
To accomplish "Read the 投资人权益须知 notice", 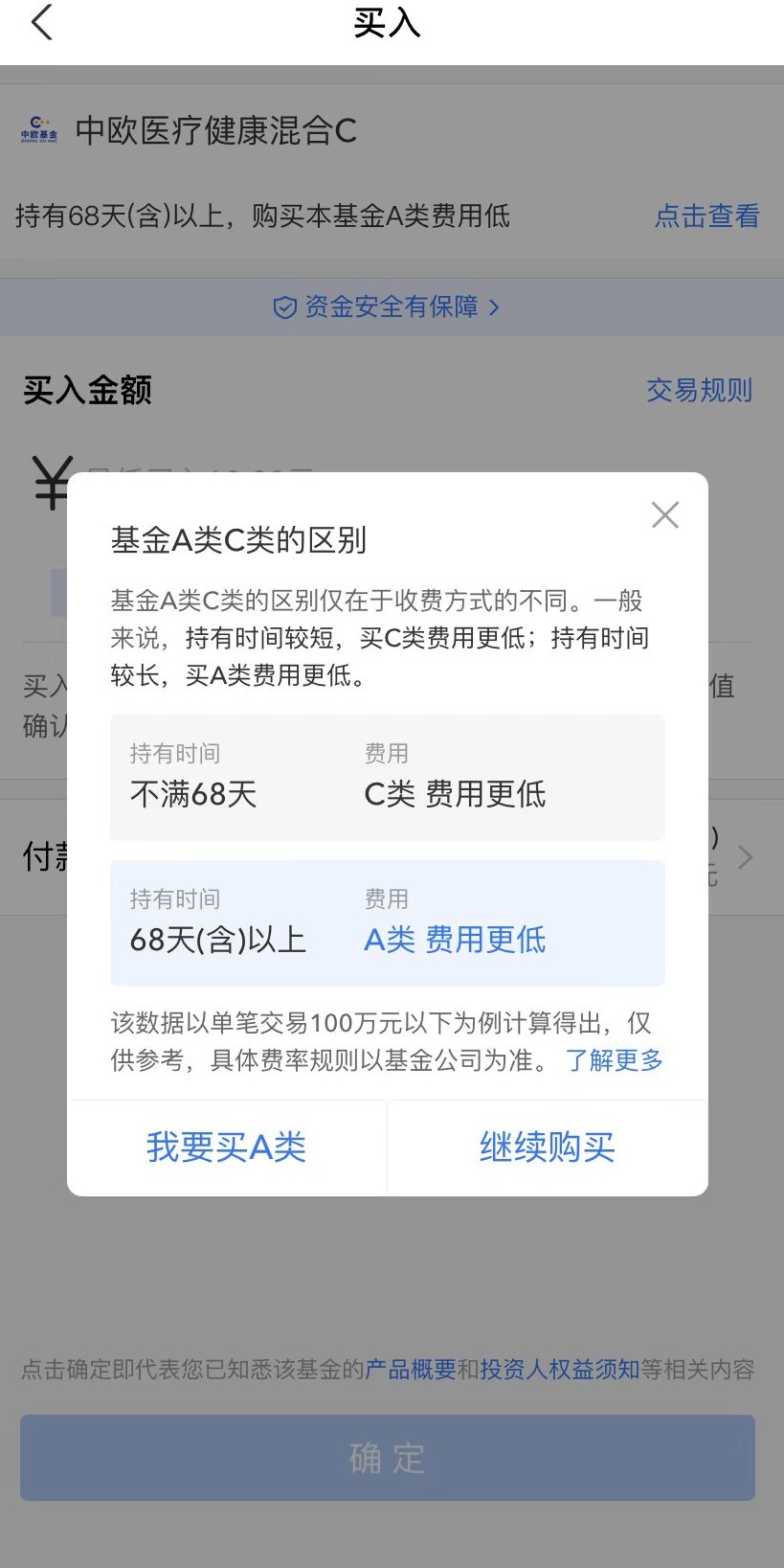I will click(560, 1370).
